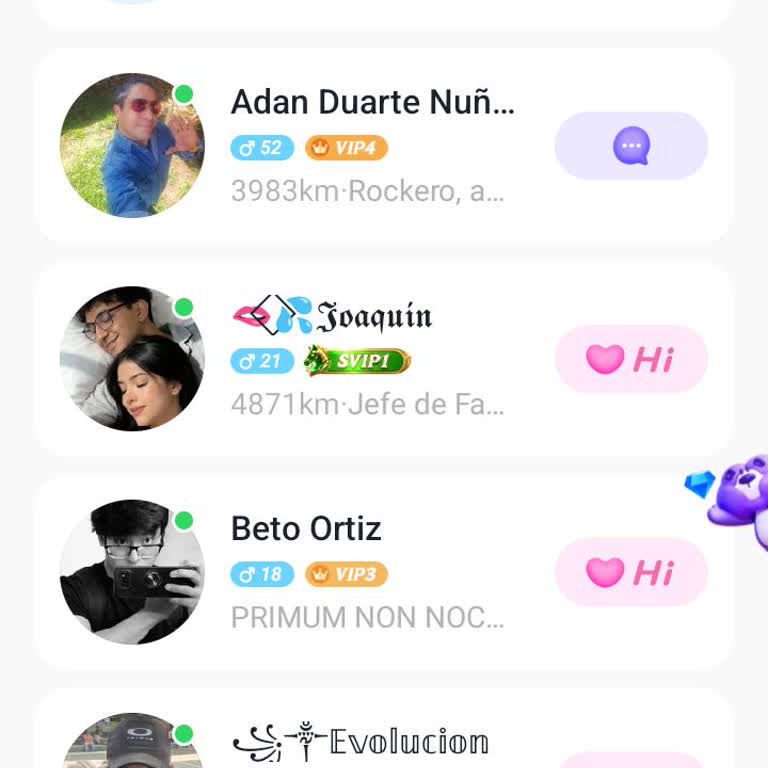This screenshot has width=768, height=768.
Task: Say Hi to Joaquin
Action: click(631, 359)
